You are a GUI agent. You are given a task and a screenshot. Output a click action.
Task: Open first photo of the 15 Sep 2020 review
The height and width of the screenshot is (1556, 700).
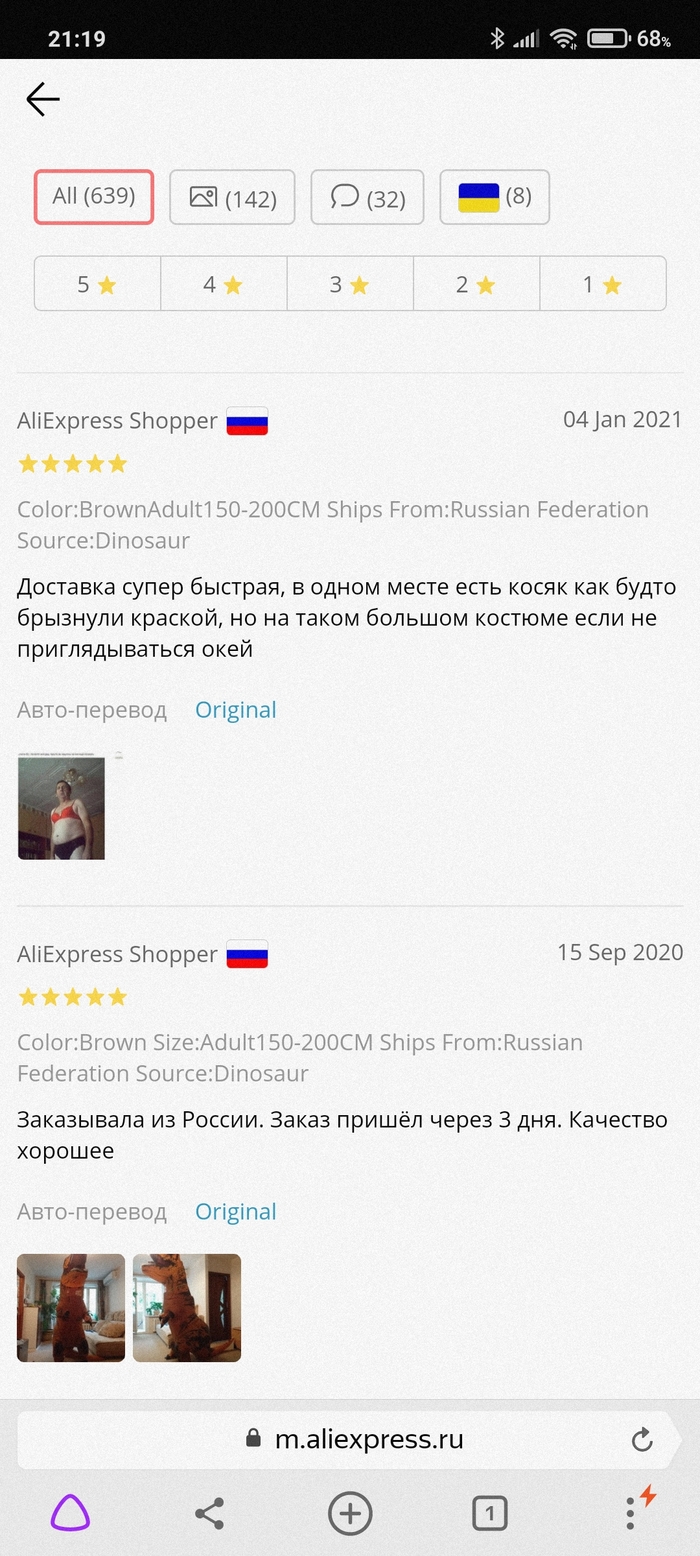[71, 1307]
